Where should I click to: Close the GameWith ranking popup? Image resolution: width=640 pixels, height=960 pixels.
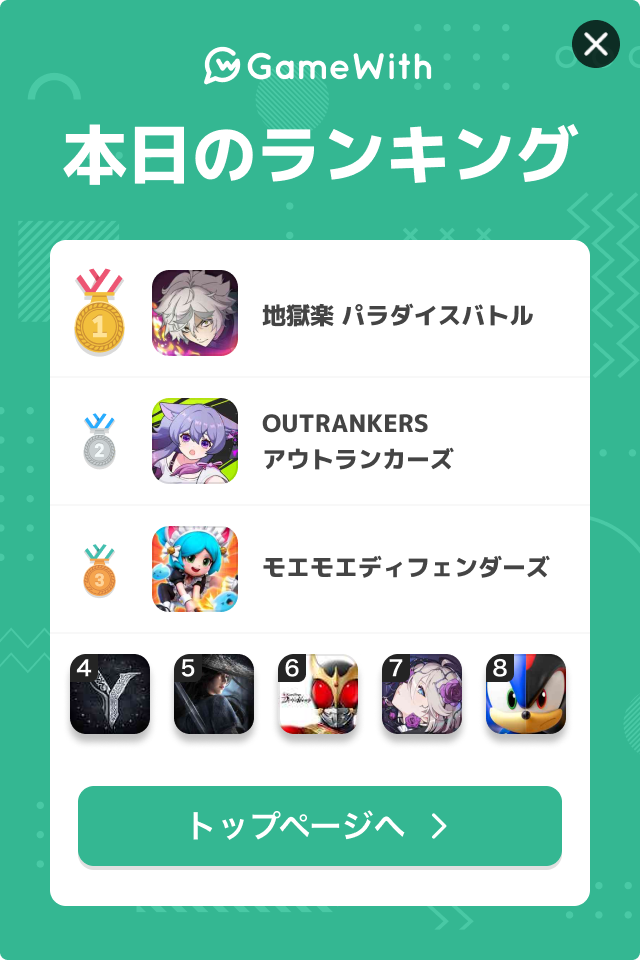point(596,44)
